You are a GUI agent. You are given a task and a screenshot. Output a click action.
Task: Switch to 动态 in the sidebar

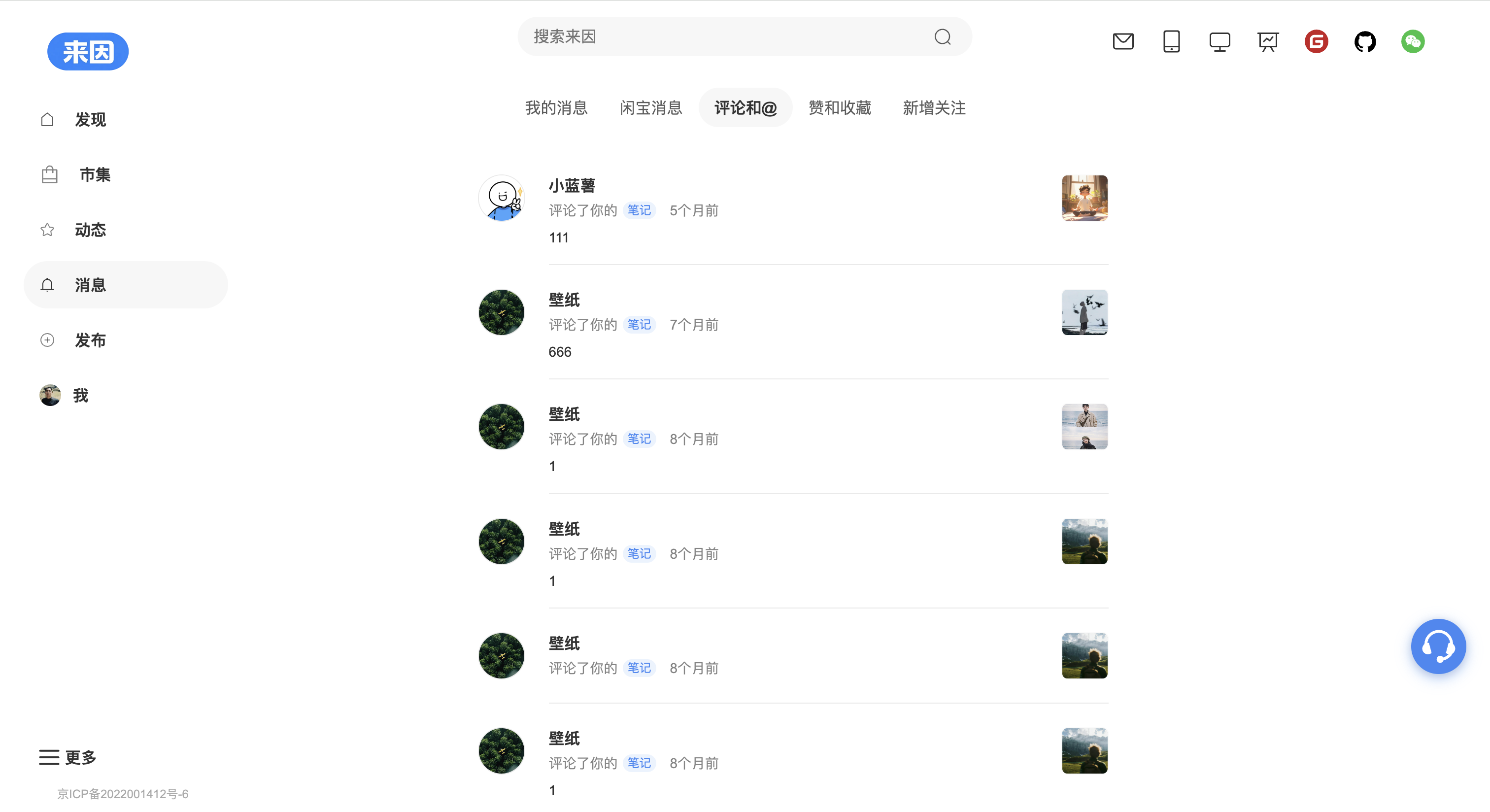(90, 230)
